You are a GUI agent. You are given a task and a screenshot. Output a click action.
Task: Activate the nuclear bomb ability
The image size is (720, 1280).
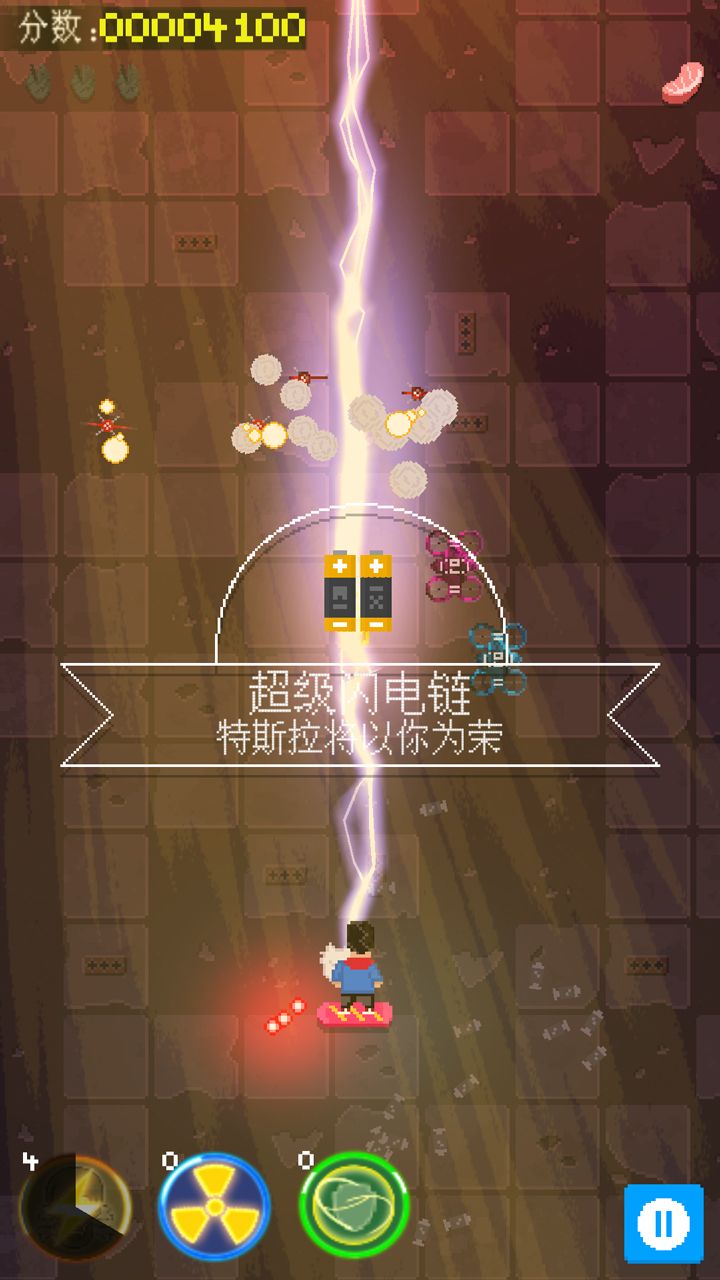pyautogui.click(x=214, y=1207)
